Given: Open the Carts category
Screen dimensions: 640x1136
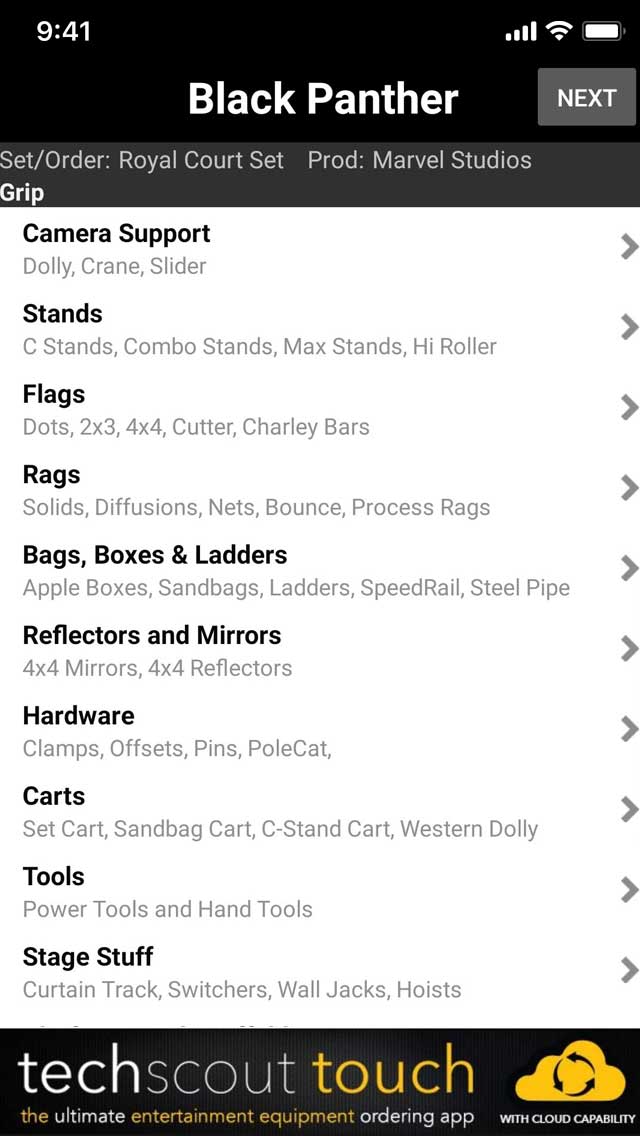Looking at the screenshot, I should [320, 811].
